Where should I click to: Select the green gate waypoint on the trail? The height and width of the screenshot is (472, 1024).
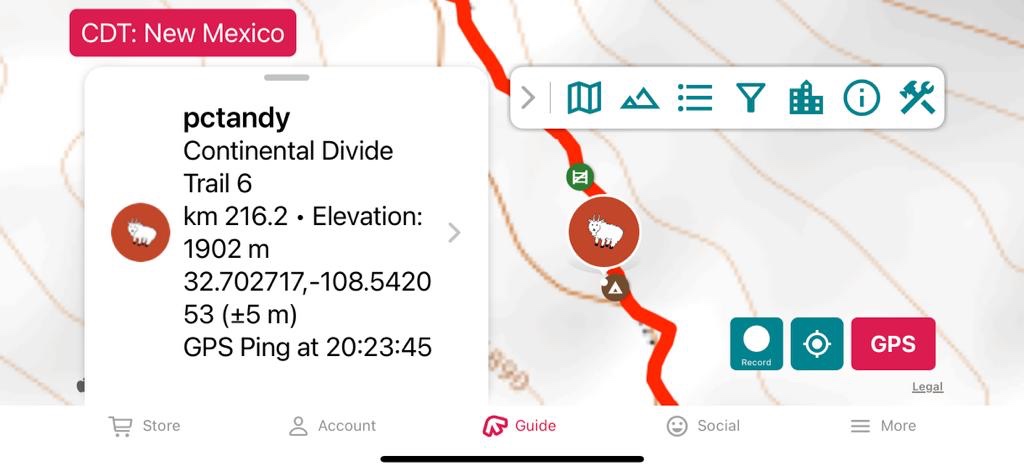579,178
